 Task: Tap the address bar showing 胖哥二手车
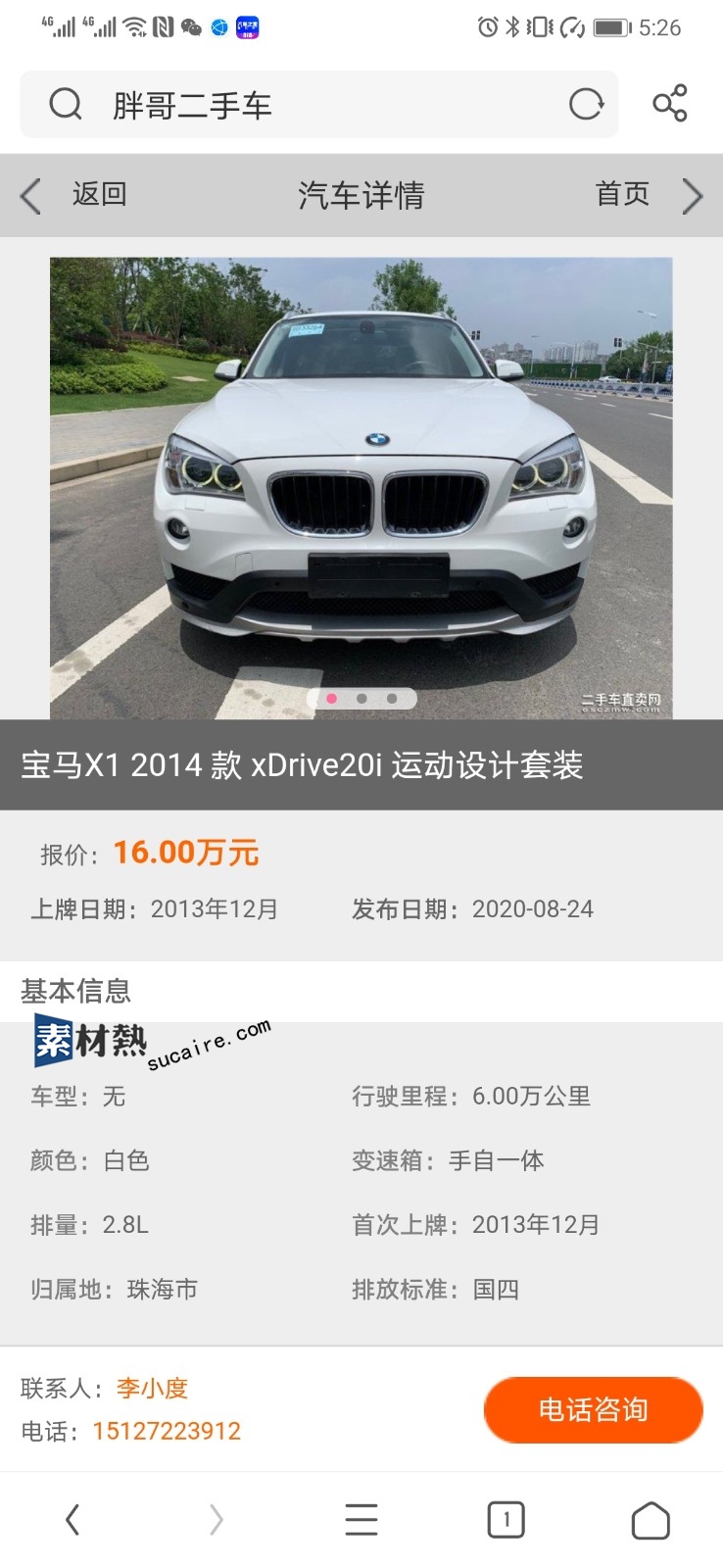coord(294,105)
